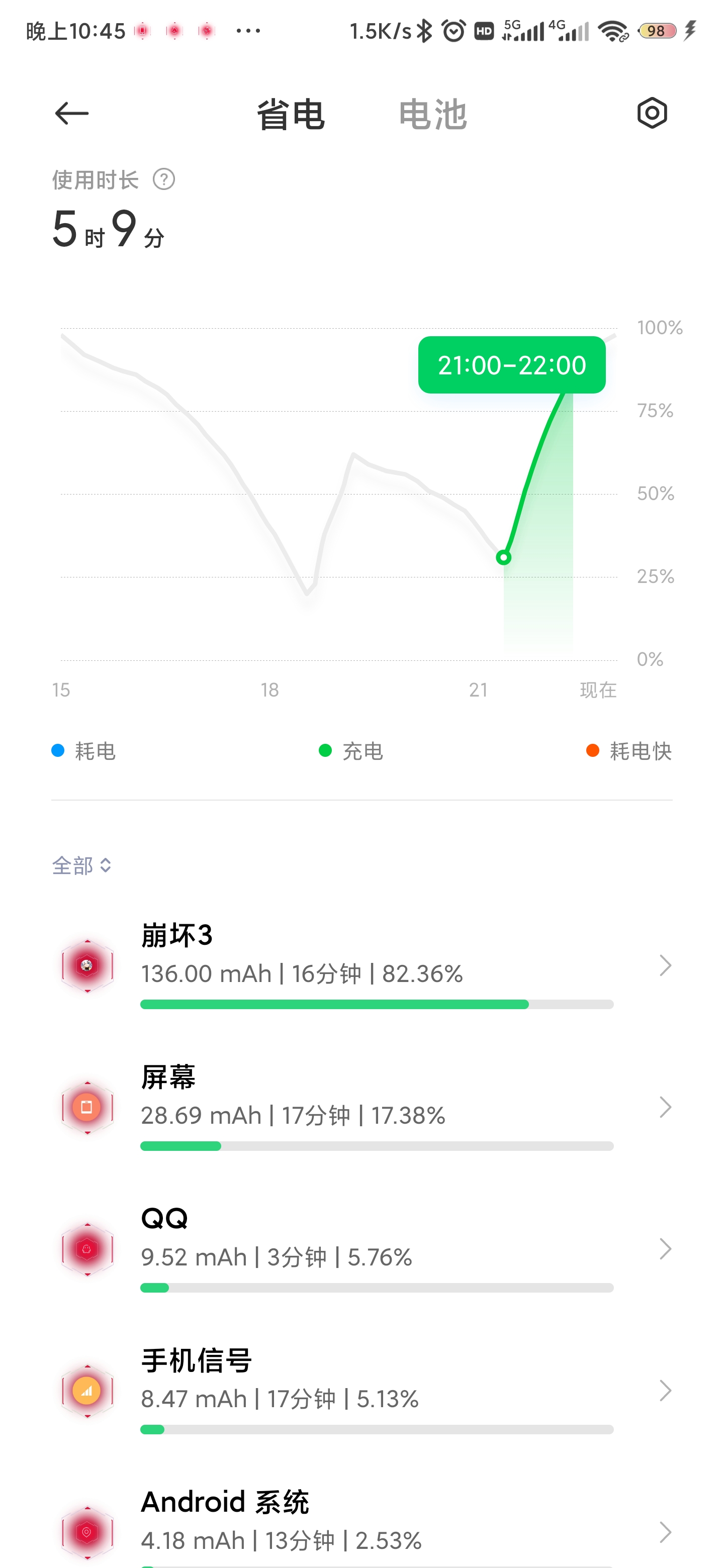724x1568 pixels.
Task: Open 屏幕 power usage details
Action: pos(361,1107)
